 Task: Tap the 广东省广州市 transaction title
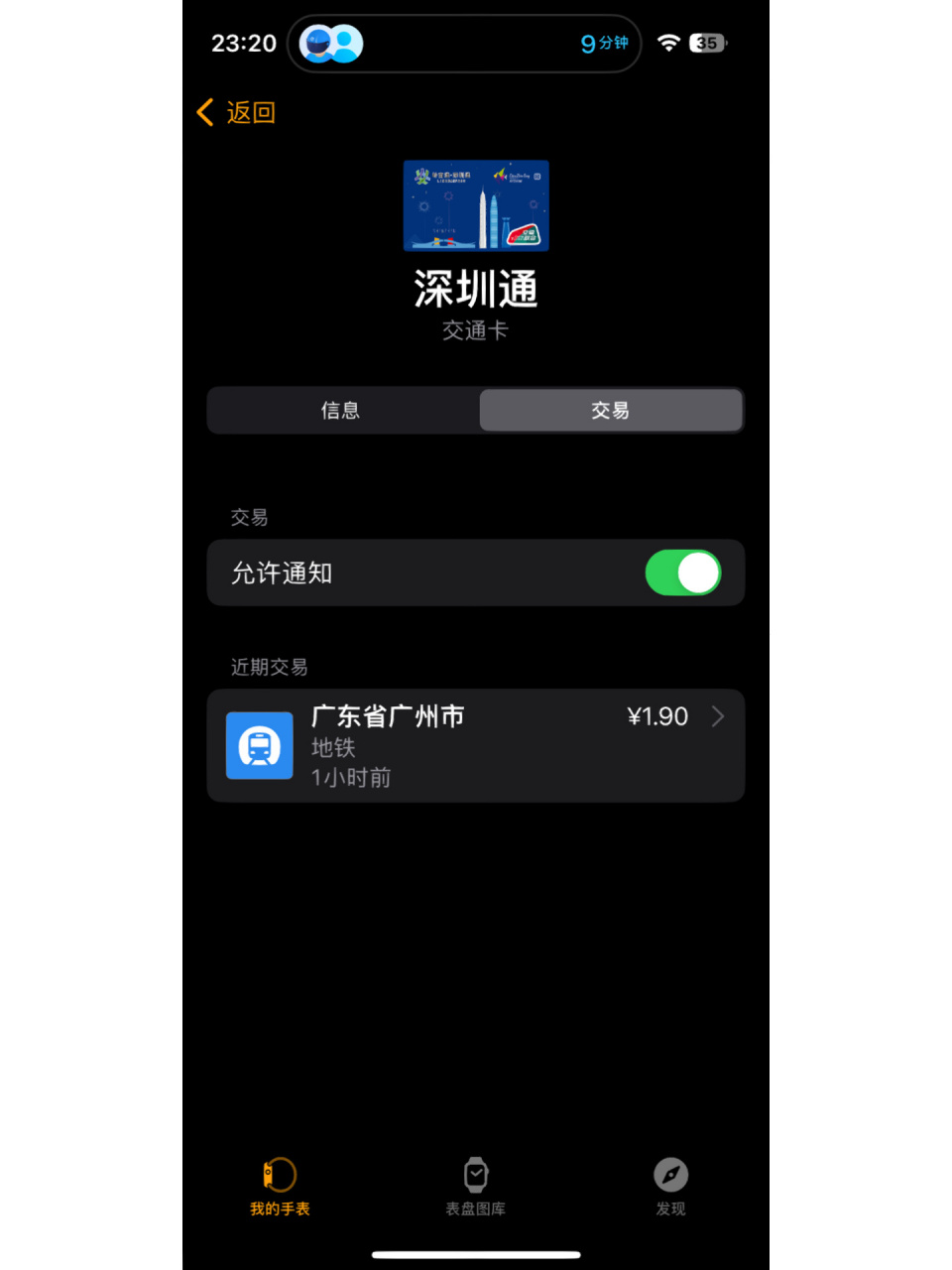point(388,716)
